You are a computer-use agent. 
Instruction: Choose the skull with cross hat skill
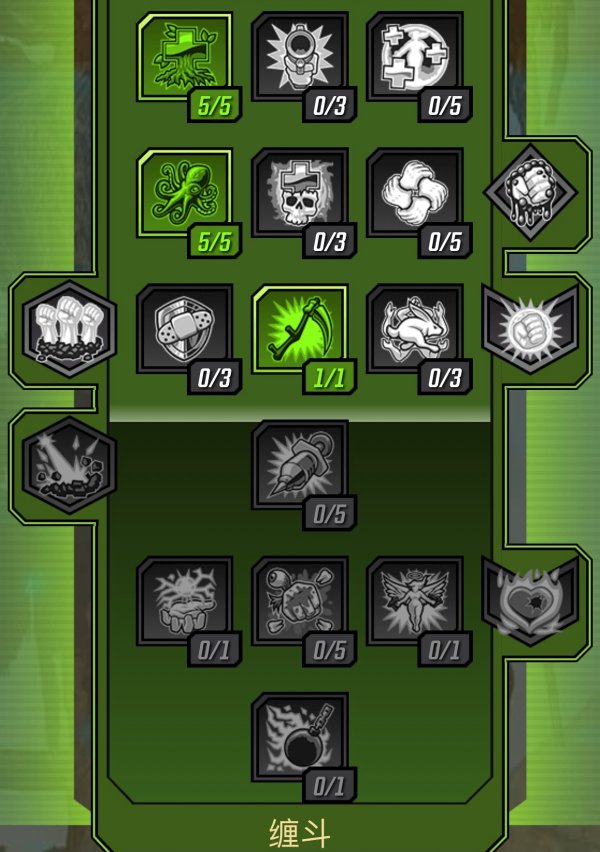point(299,192)
